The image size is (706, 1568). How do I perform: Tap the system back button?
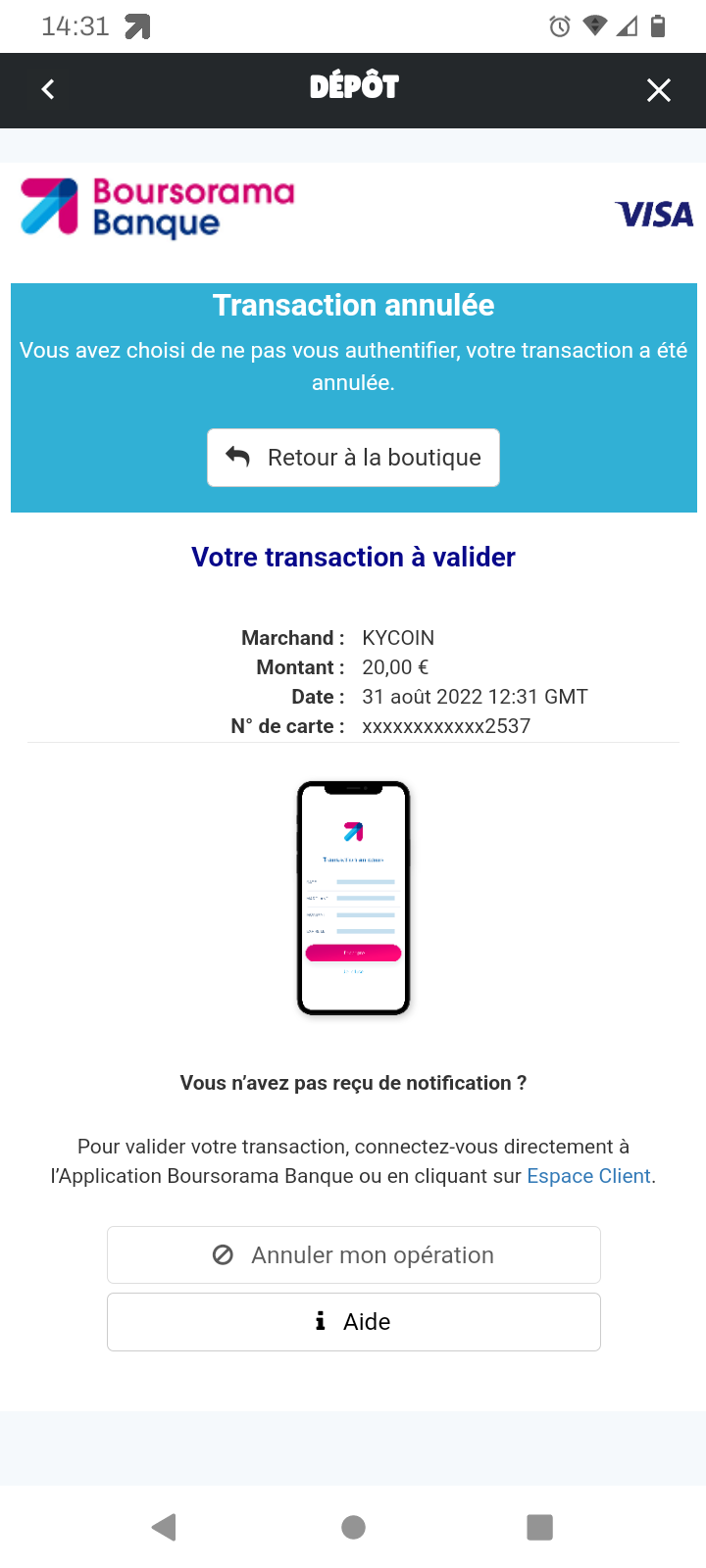tap(164, 1527)
